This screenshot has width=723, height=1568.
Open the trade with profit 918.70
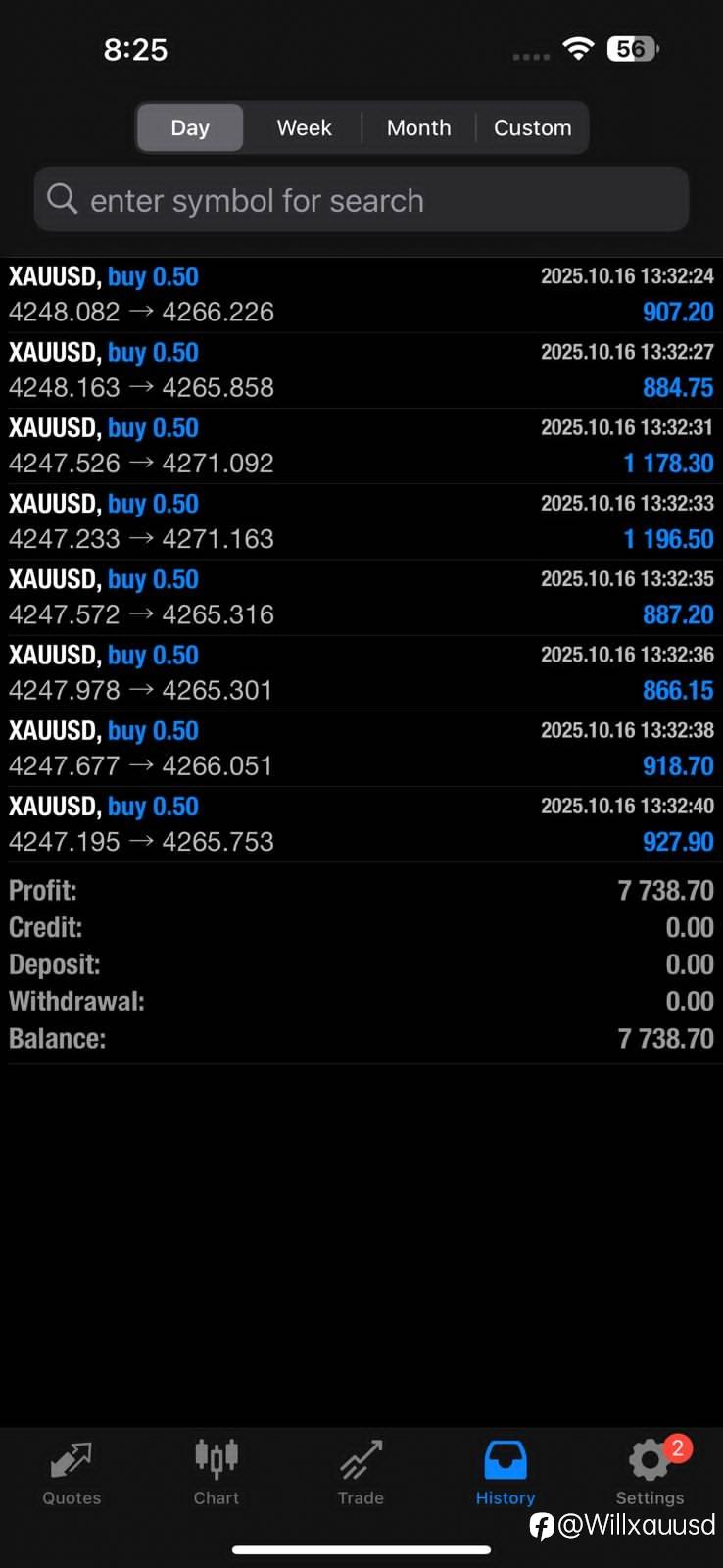point(361,748)
